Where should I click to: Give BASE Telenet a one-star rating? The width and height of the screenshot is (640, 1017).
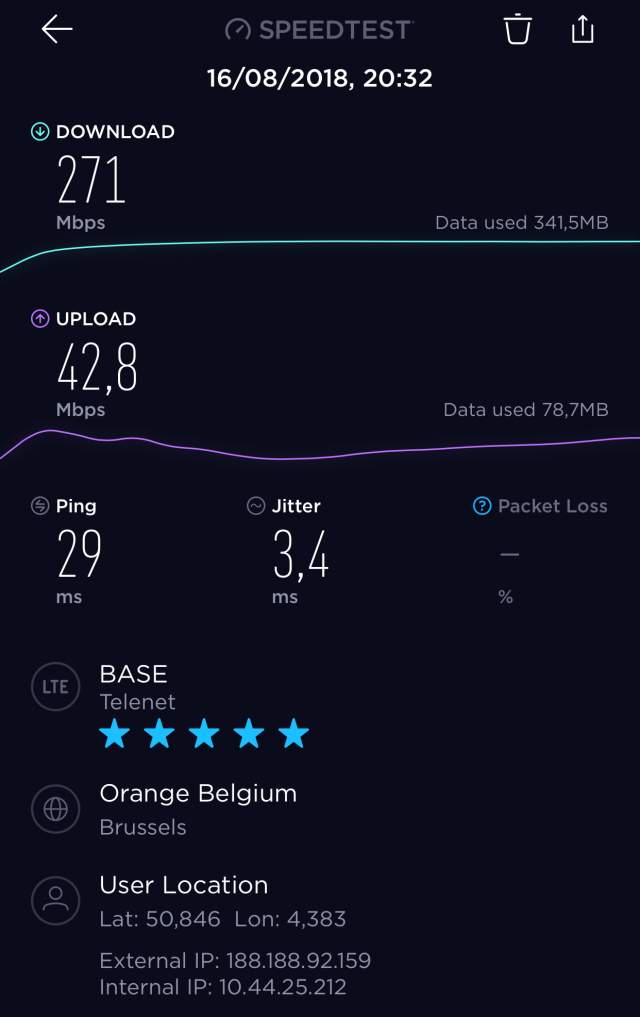pyautogui.click(x=115, y=735)
